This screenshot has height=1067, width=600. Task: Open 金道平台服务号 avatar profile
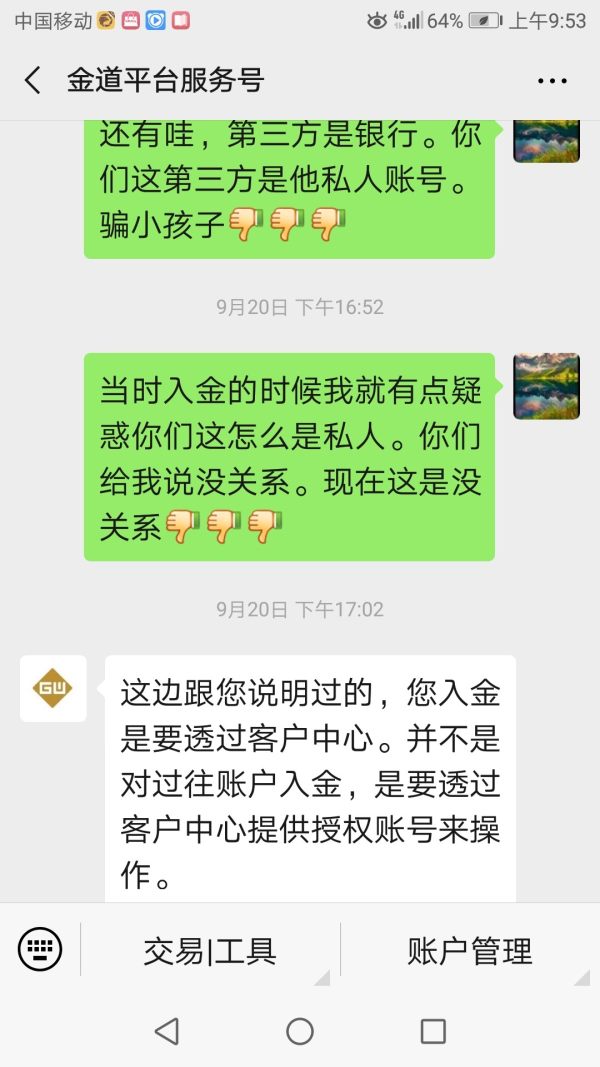pyautogui.click(x=53, y=688)
